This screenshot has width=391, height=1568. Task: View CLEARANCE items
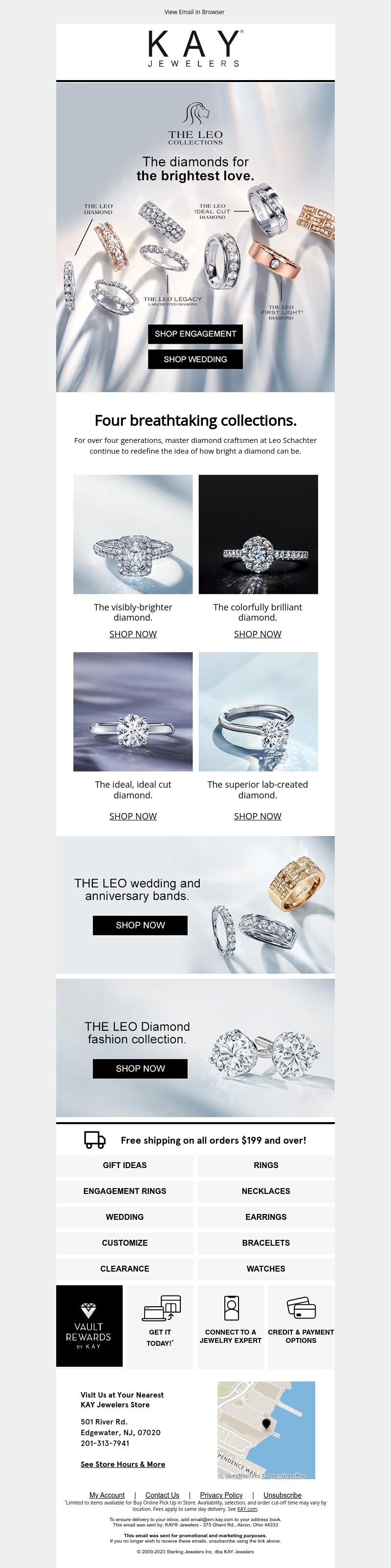(125, 1268)
